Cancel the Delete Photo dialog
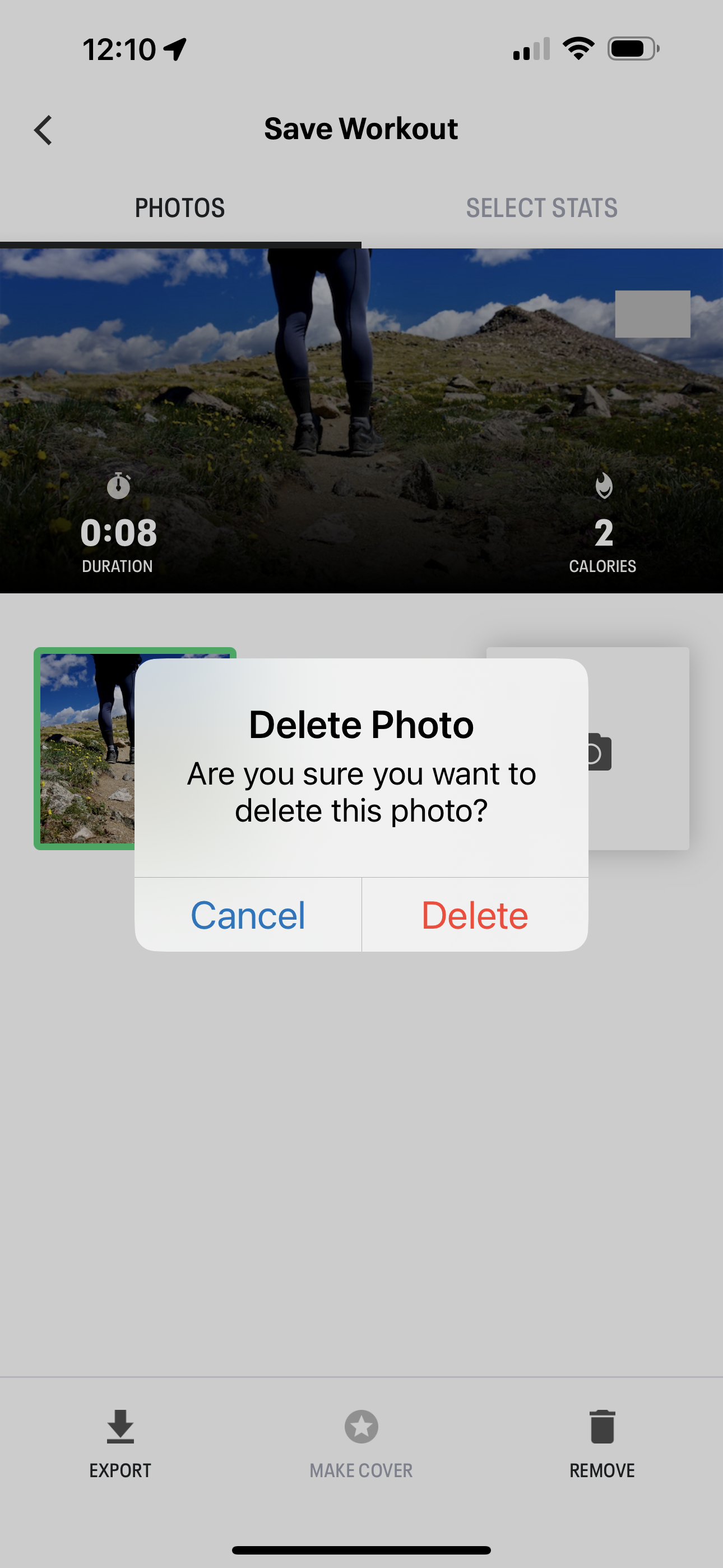The image size is (723, 1568). (247, 914)
